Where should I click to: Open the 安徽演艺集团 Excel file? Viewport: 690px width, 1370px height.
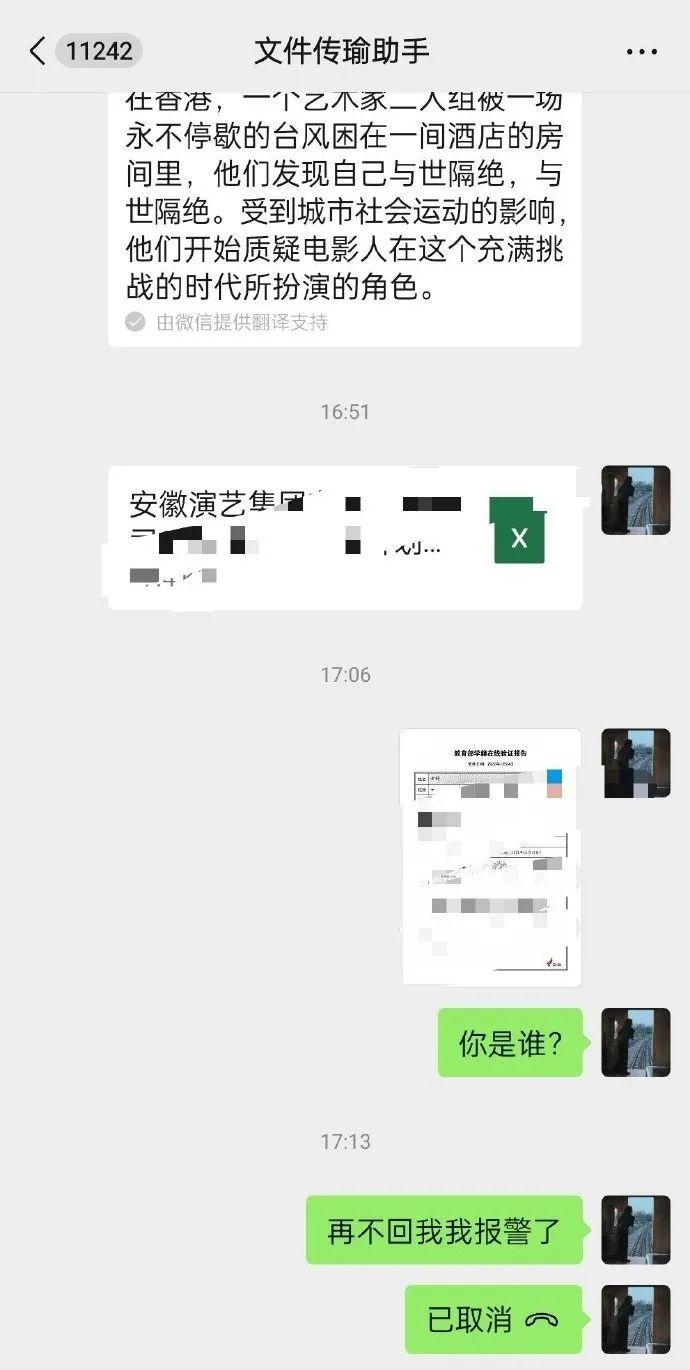point(344,537)
